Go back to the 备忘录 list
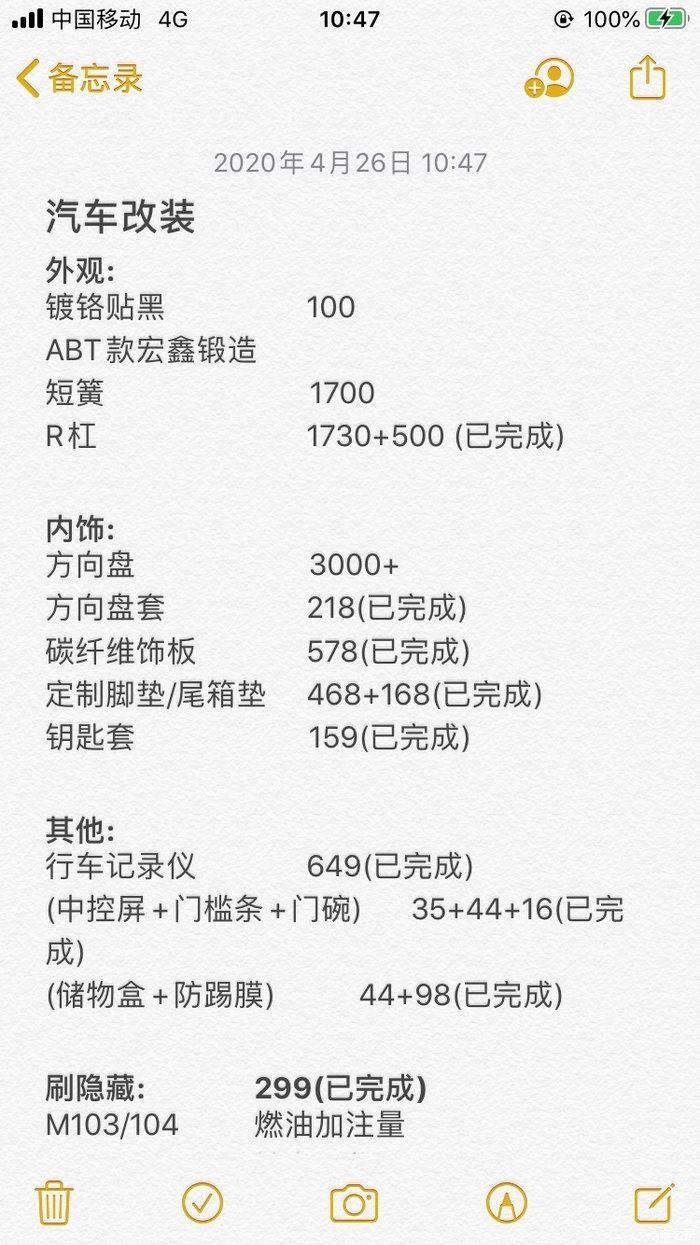Screen dimensions: 700x1245 coord(80,78)
